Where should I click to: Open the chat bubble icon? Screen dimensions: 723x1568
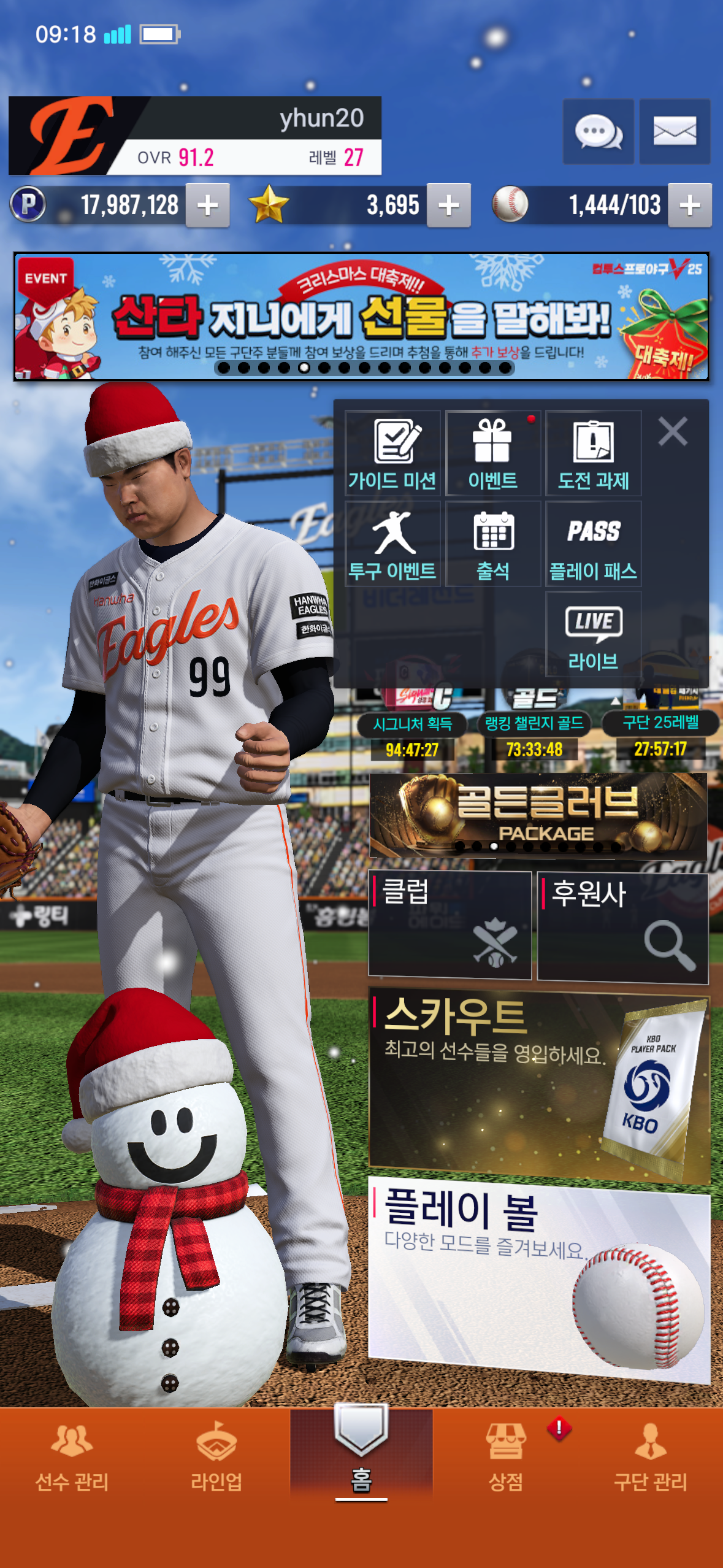598,131
